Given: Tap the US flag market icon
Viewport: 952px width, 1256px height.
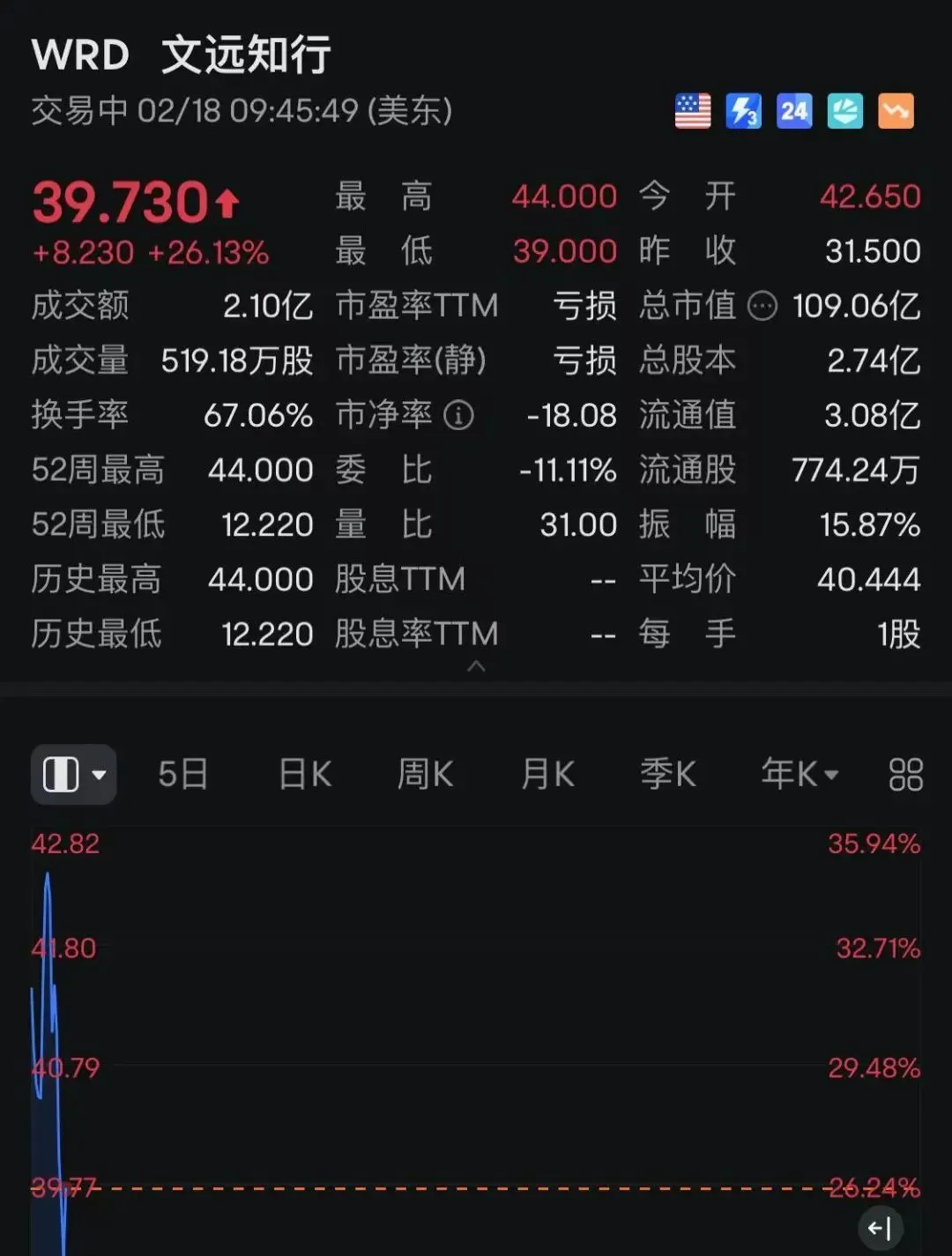Looking at the screenshot, I should point(693,111).
